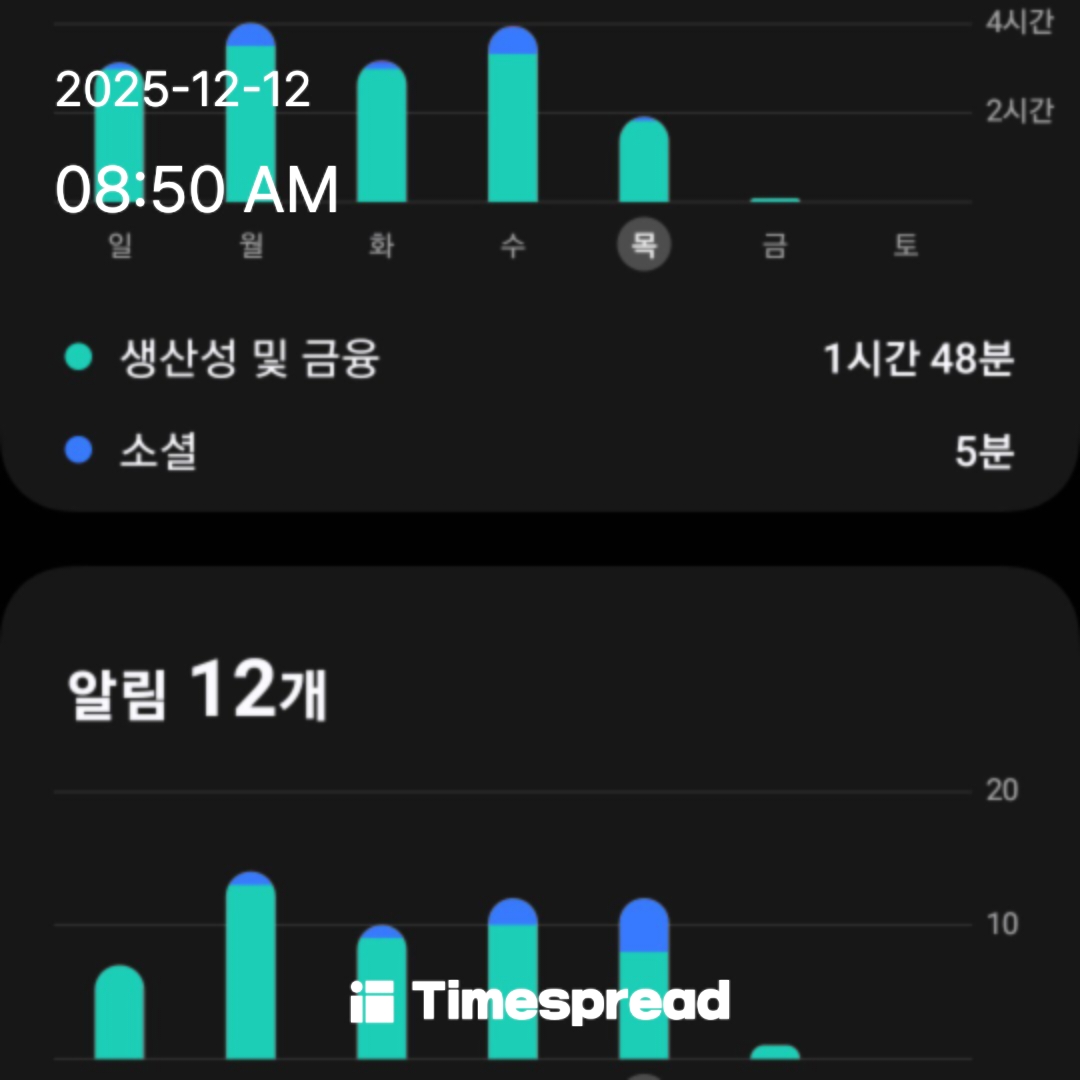Select 수 in the screen time chart
Screen dimensions: 1080x1080
[512, 246]
